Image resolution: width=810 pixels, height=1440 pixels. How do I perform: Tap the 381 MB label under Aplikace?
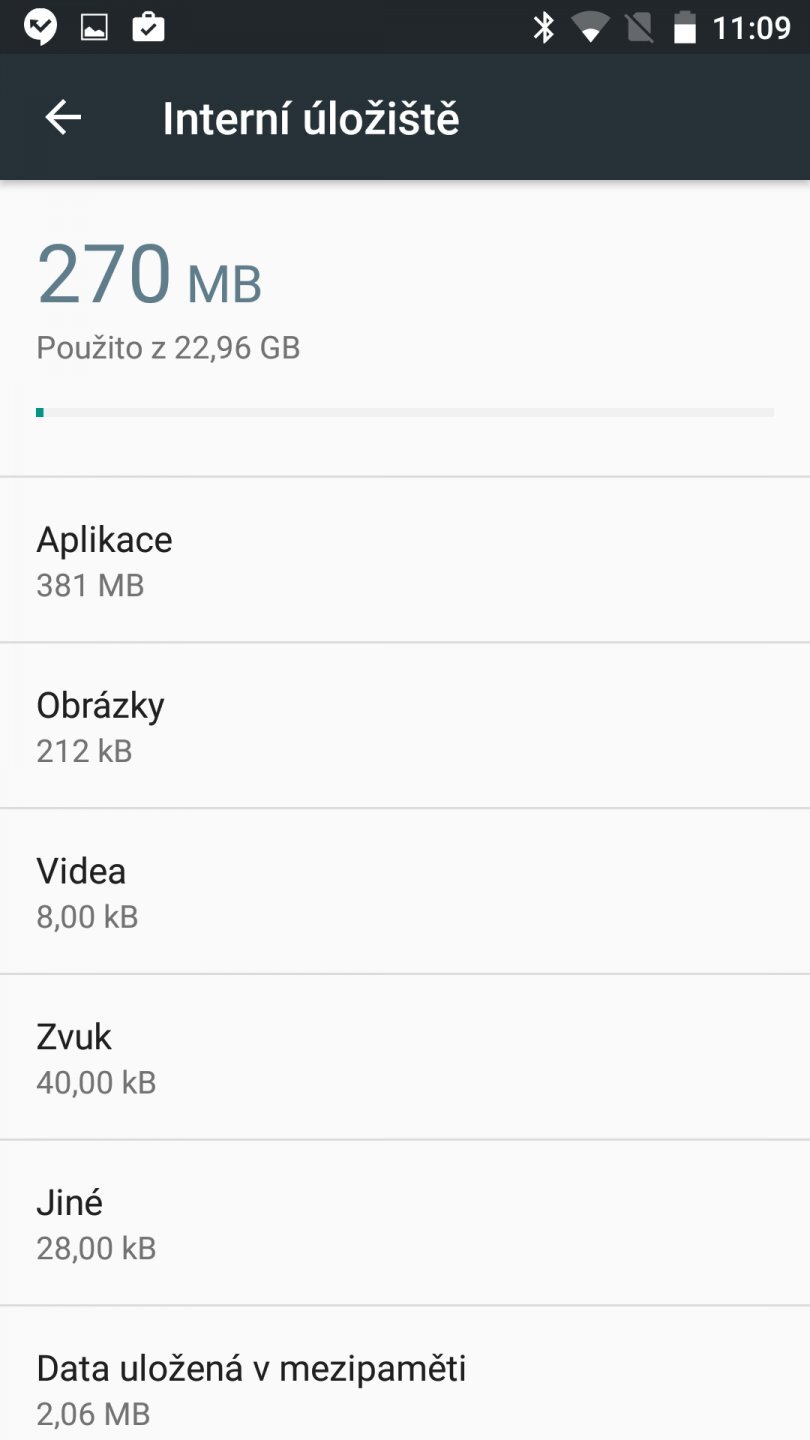pyautogui.click(x=90, y=585)
